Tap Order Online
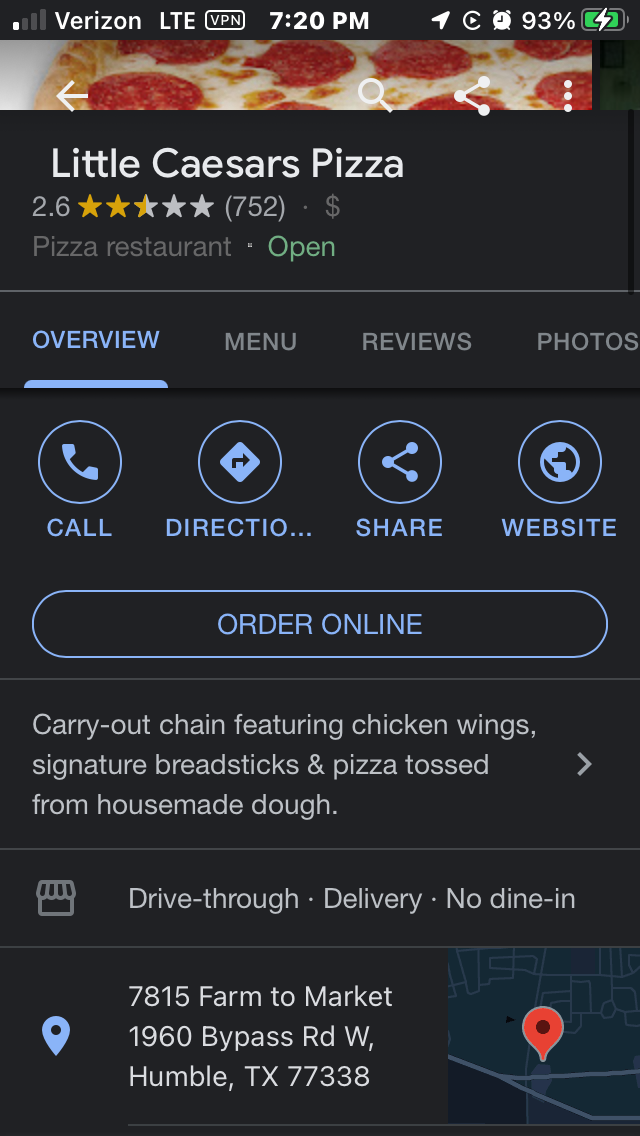The width and height of the screenshot is (640, 1136). (320, 624)
